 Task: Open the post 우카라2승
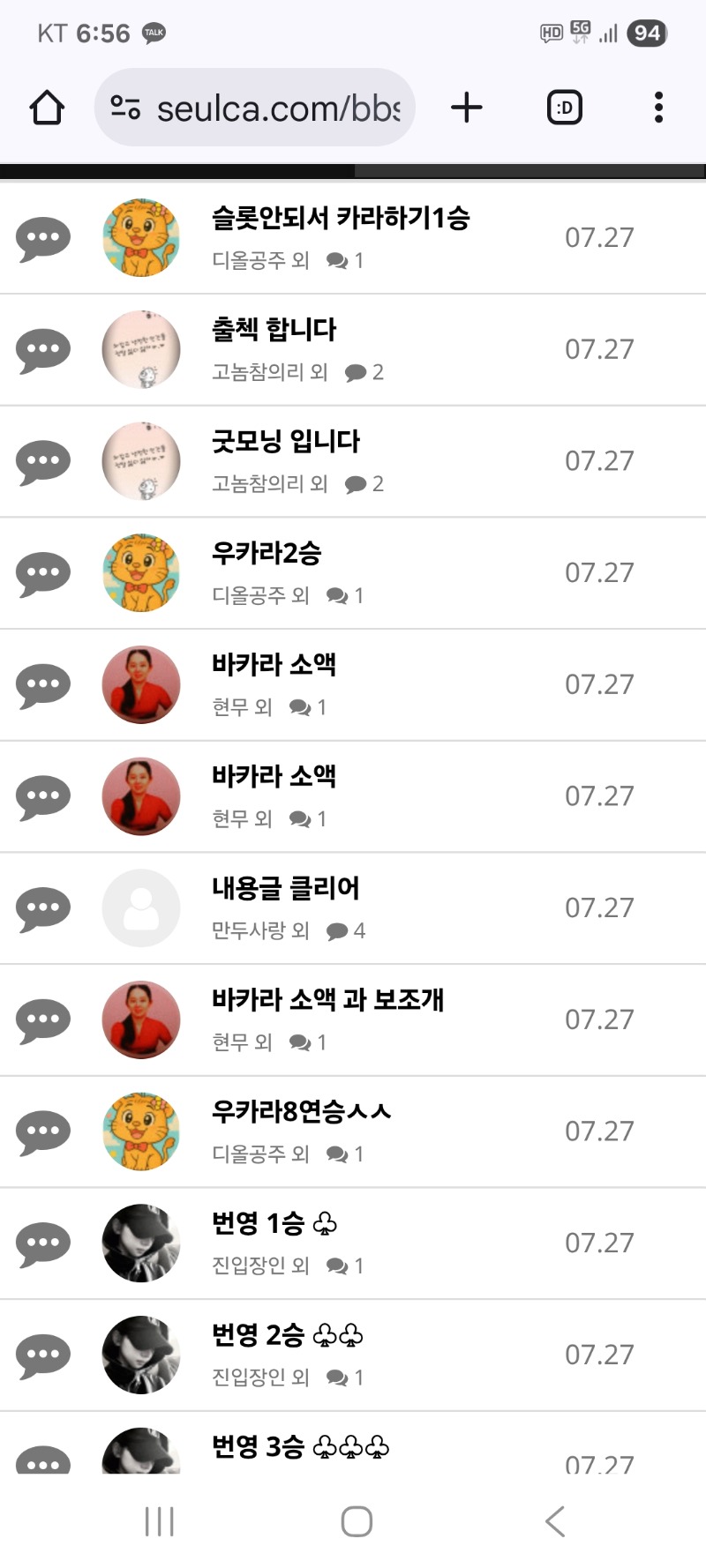[x=267, y=553]
